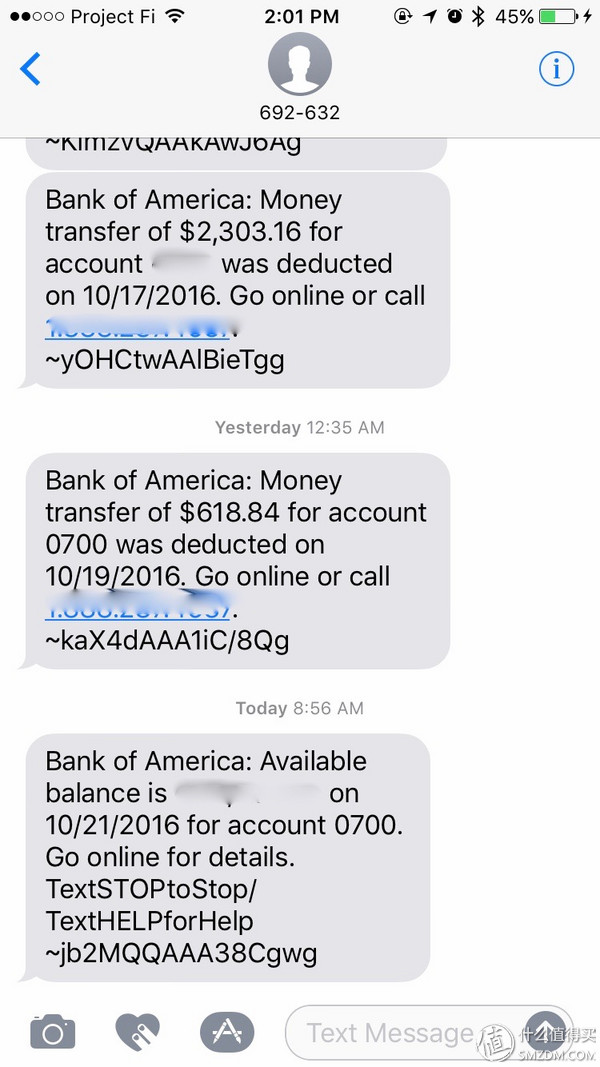600x1067 pixels.
Task: Go back to the messages list
Action: [x=30, y=69]
